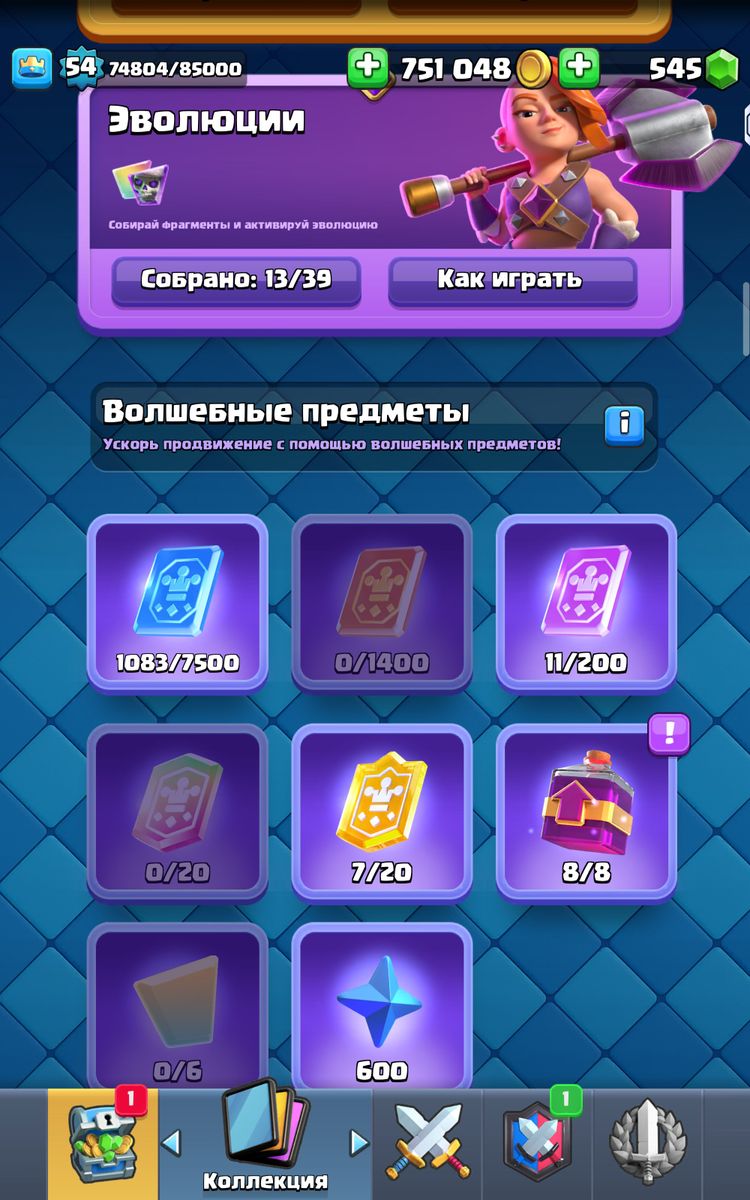
Task: Open the golden card item 7/20
Action: tap(382, 811)
